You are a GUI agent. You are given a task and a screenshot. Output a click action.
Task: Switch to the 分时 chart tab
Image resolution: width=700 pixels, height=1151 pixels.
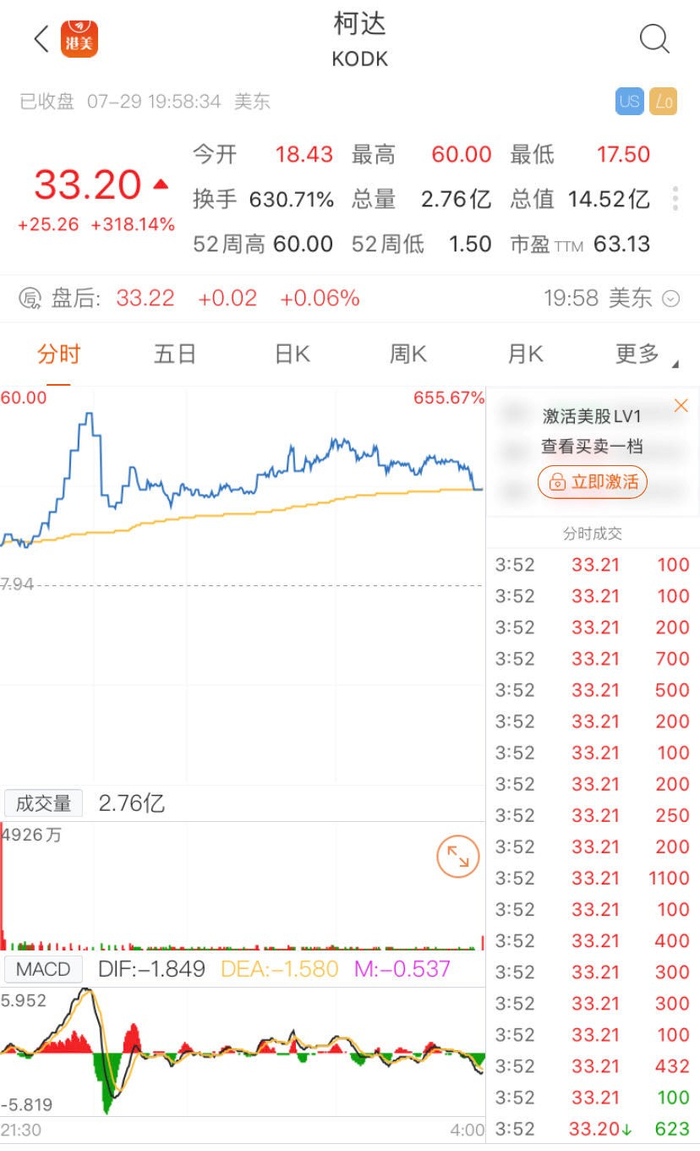(x=58, y=353)
